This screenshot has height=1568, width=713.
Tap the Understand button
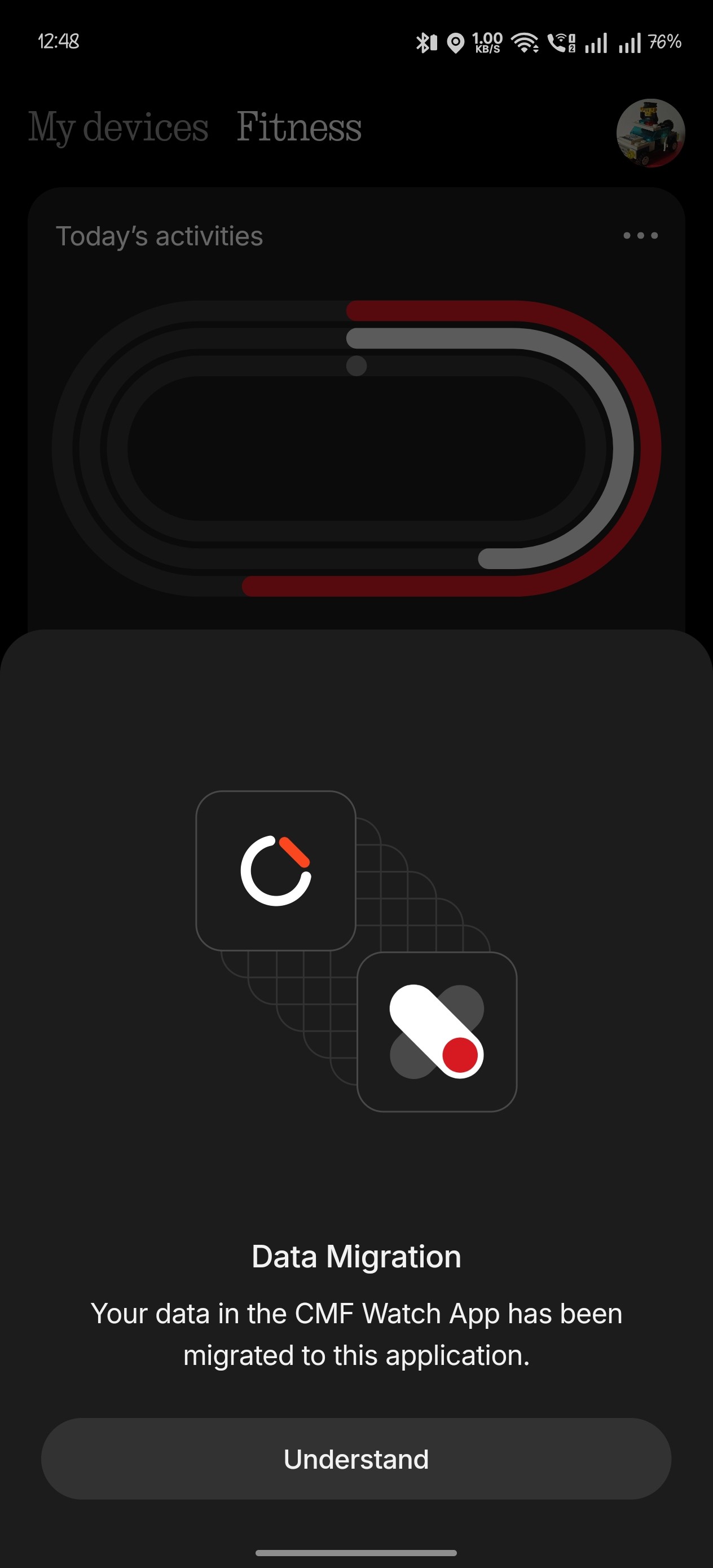(x=356, y=1459)
